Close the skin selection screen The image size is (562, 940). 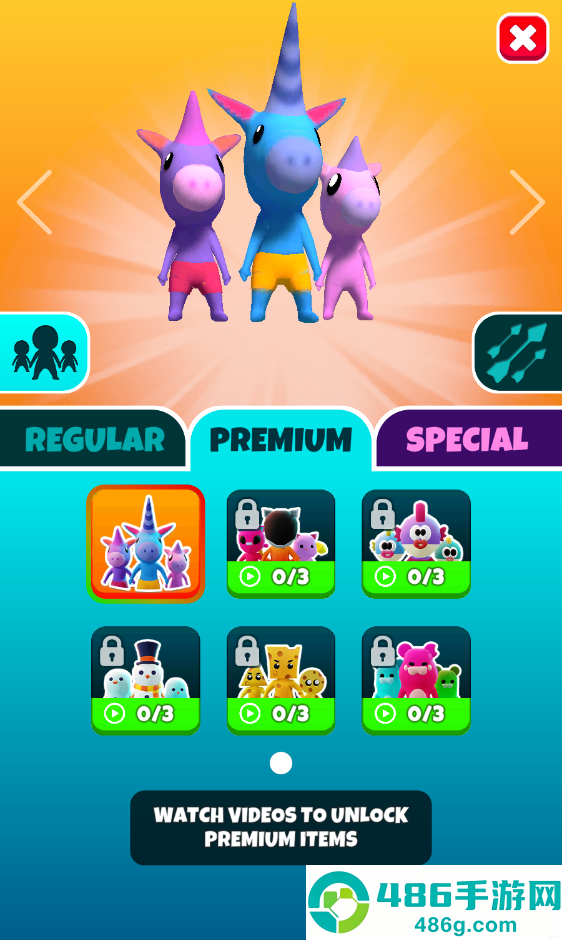click(x=523, y=39)
